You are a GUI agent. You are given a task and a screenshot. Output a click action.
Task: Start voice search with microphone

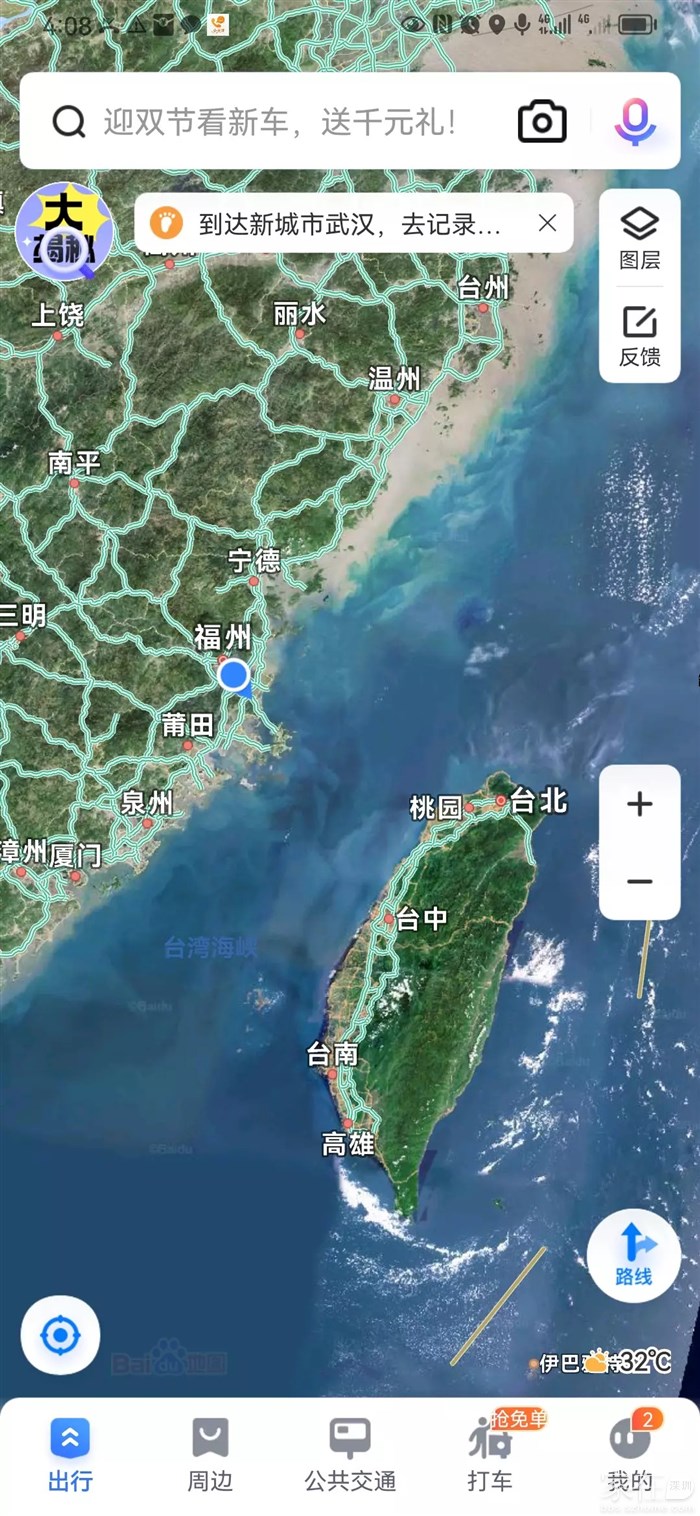click(x=635, y=122)
